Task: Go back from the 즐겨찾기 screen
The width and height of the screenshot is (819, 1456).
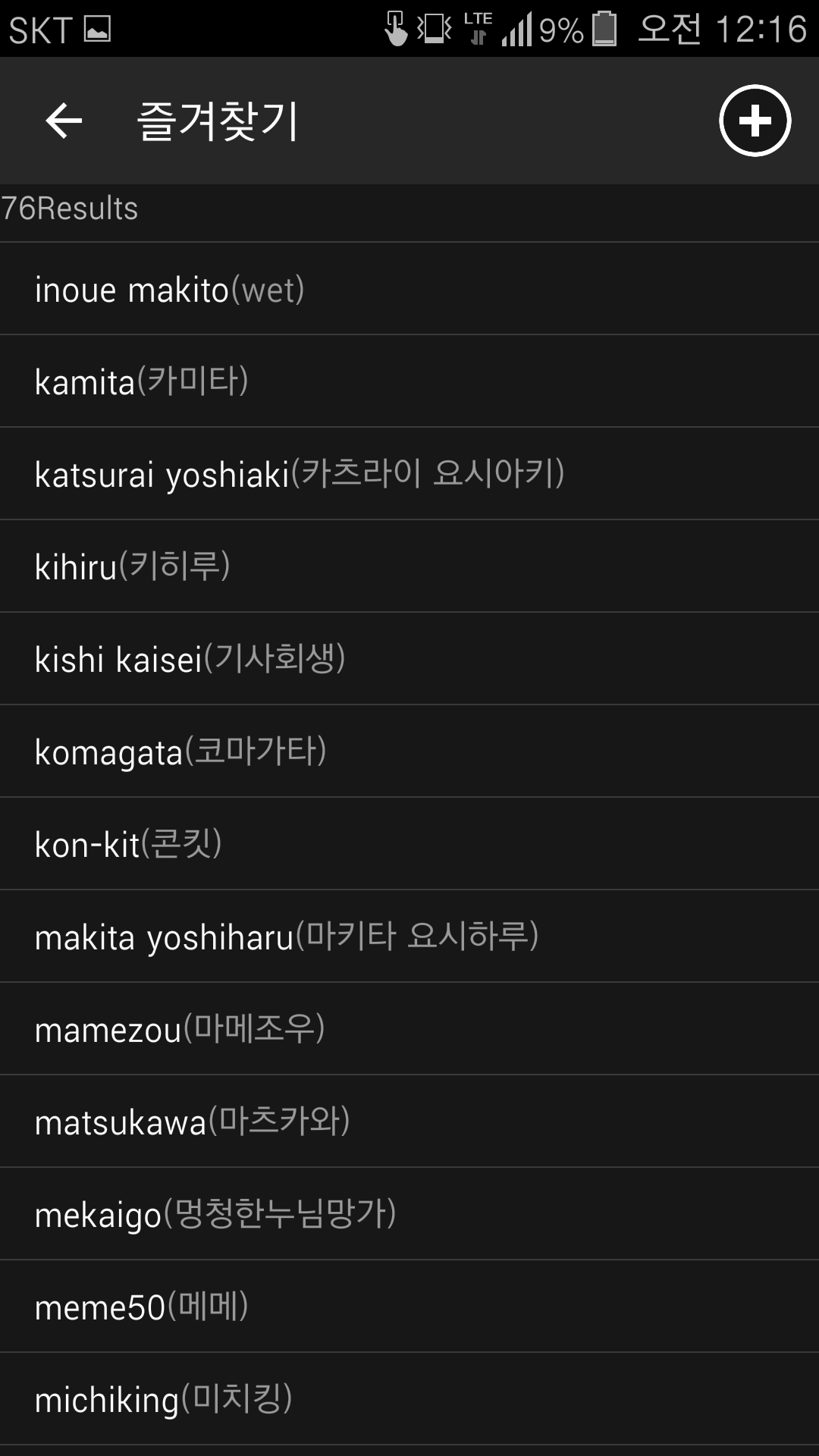Action: click(x=64, y=121)
